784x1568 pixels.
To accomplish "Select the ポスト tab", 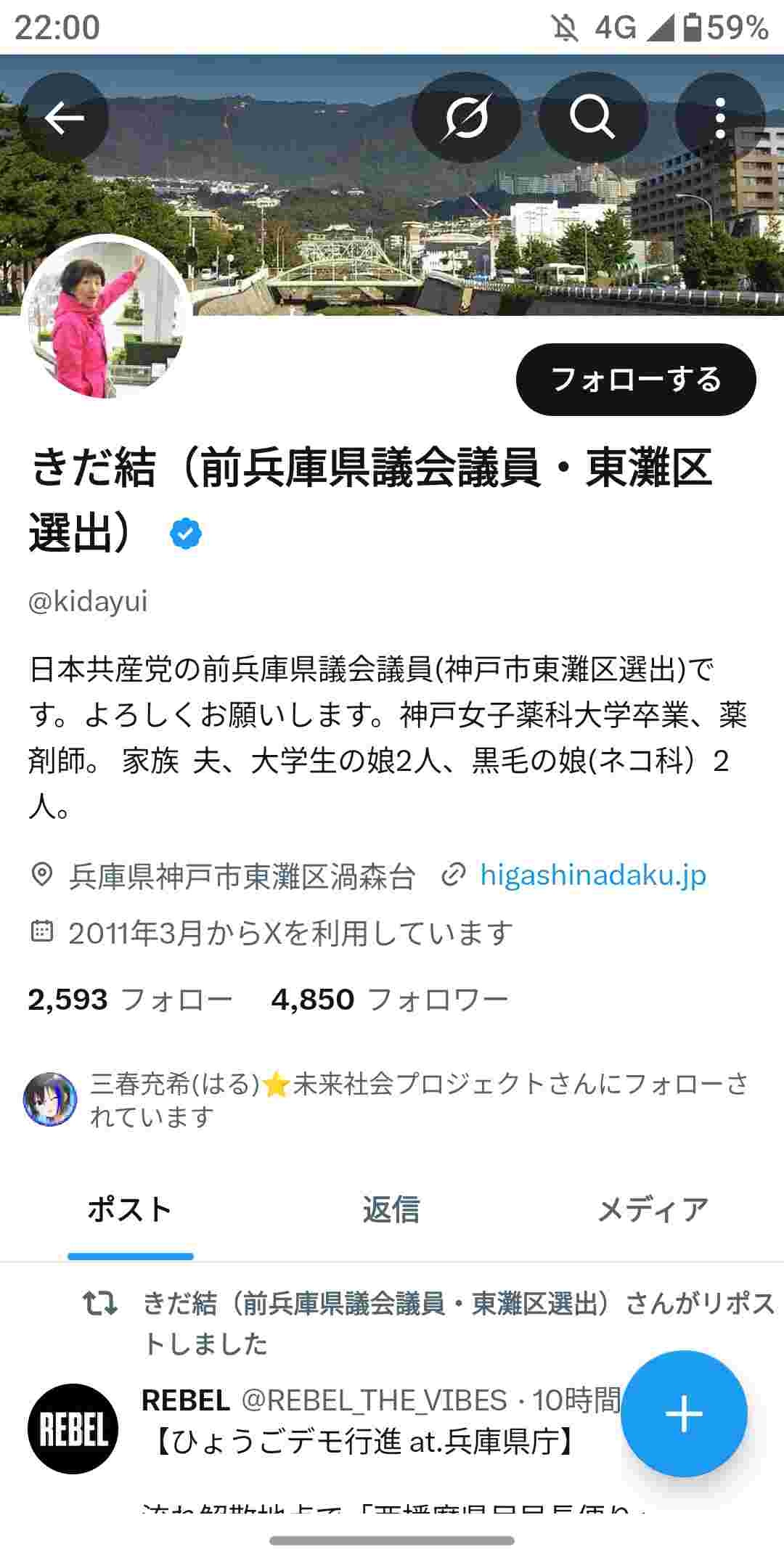I will [x=130, y=1210].
